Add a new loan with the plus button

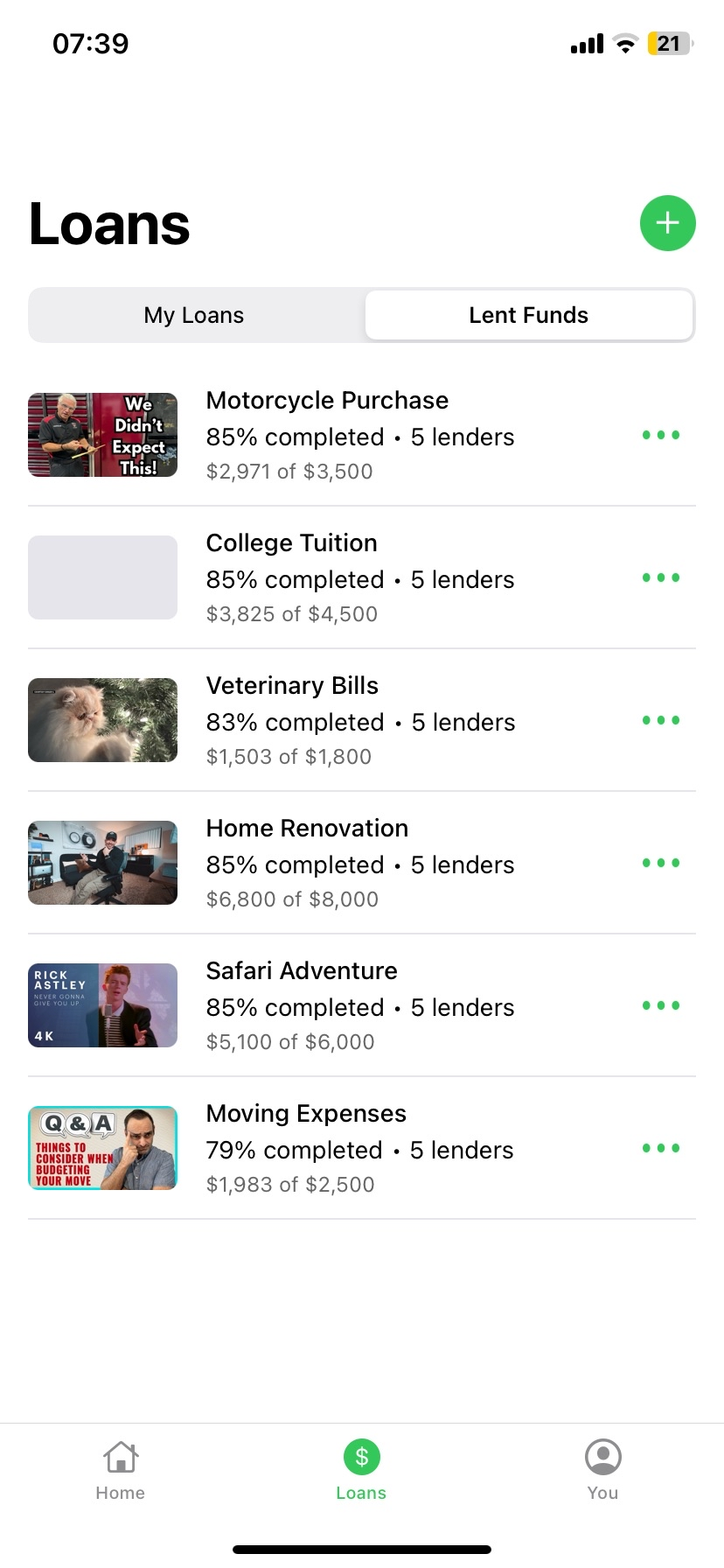point(667,223)
